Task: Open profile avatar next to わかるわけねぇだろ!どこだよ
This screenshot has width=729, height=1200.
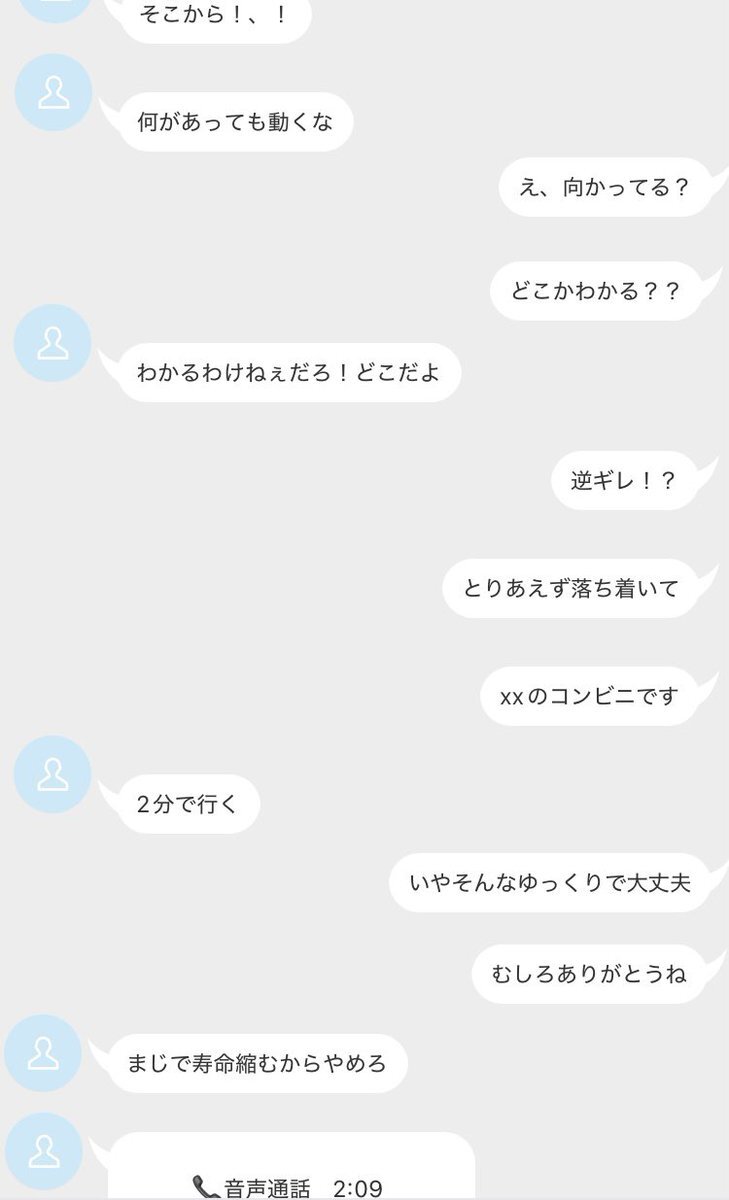Action: (x=53, y=343)
